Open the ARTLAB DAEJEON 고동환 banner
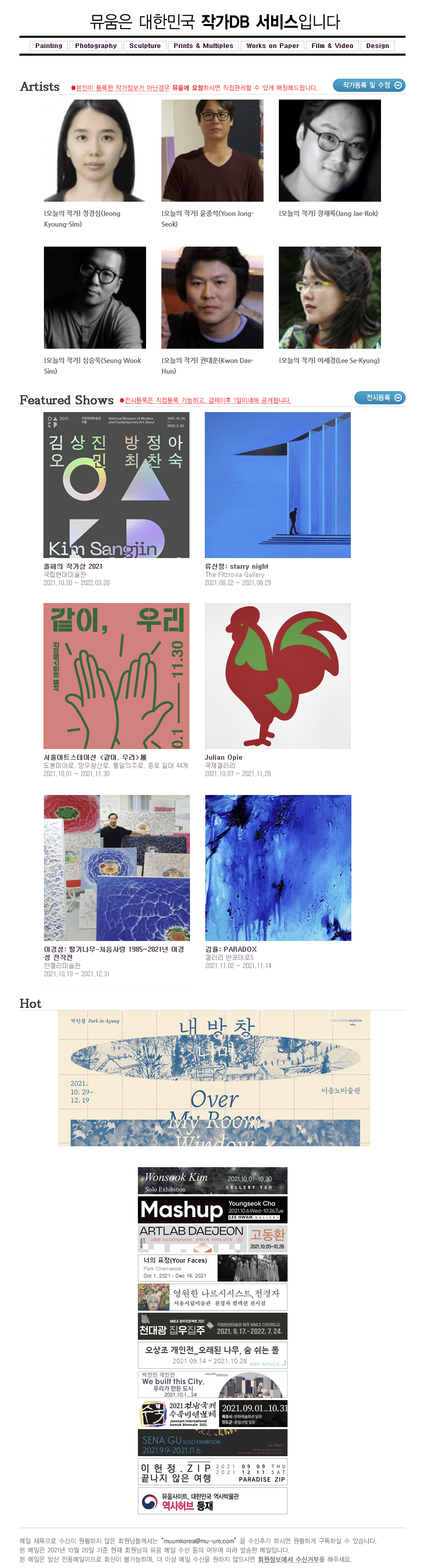Image resolution: width=429 pixels, height=1568 pixels. click(212, 1239)
